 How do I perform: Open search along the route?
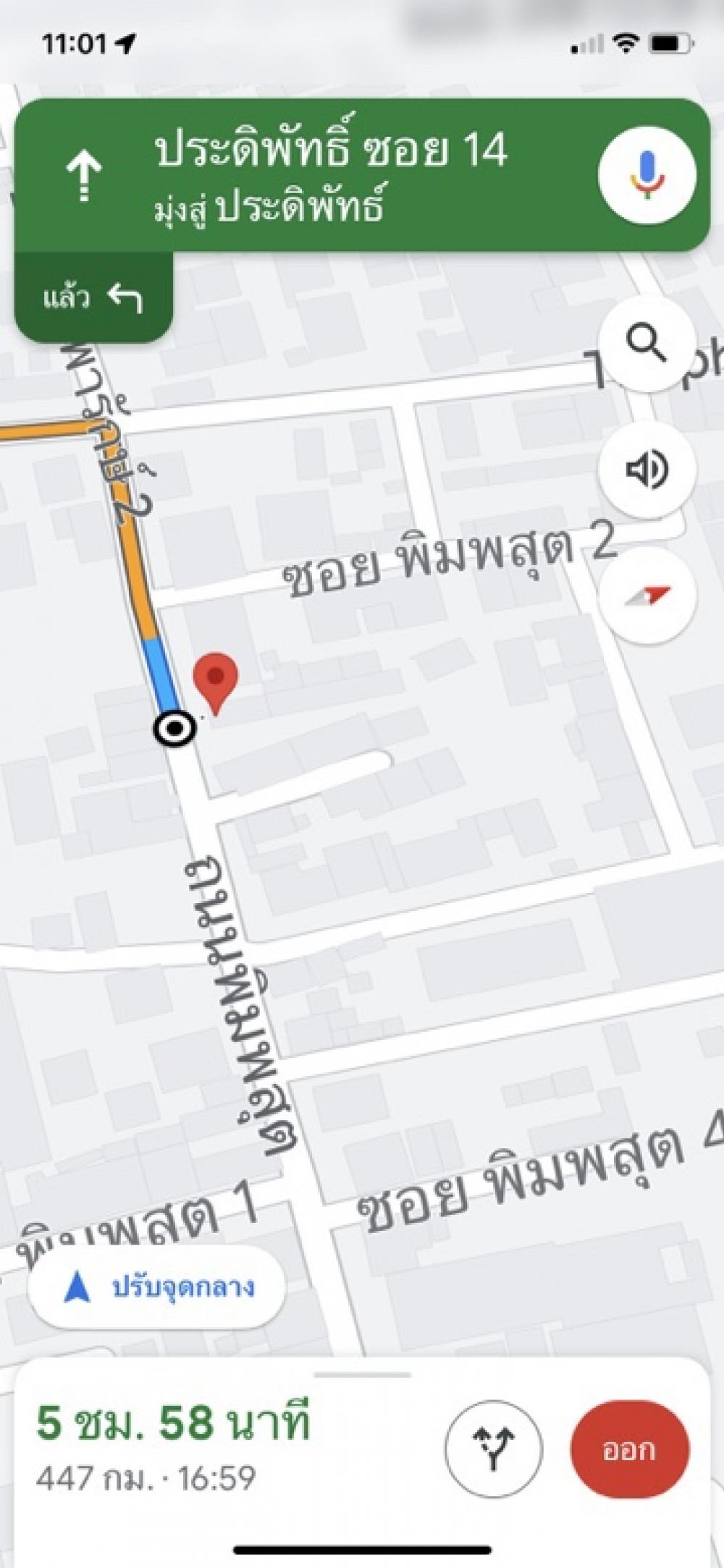pos(646,344)
